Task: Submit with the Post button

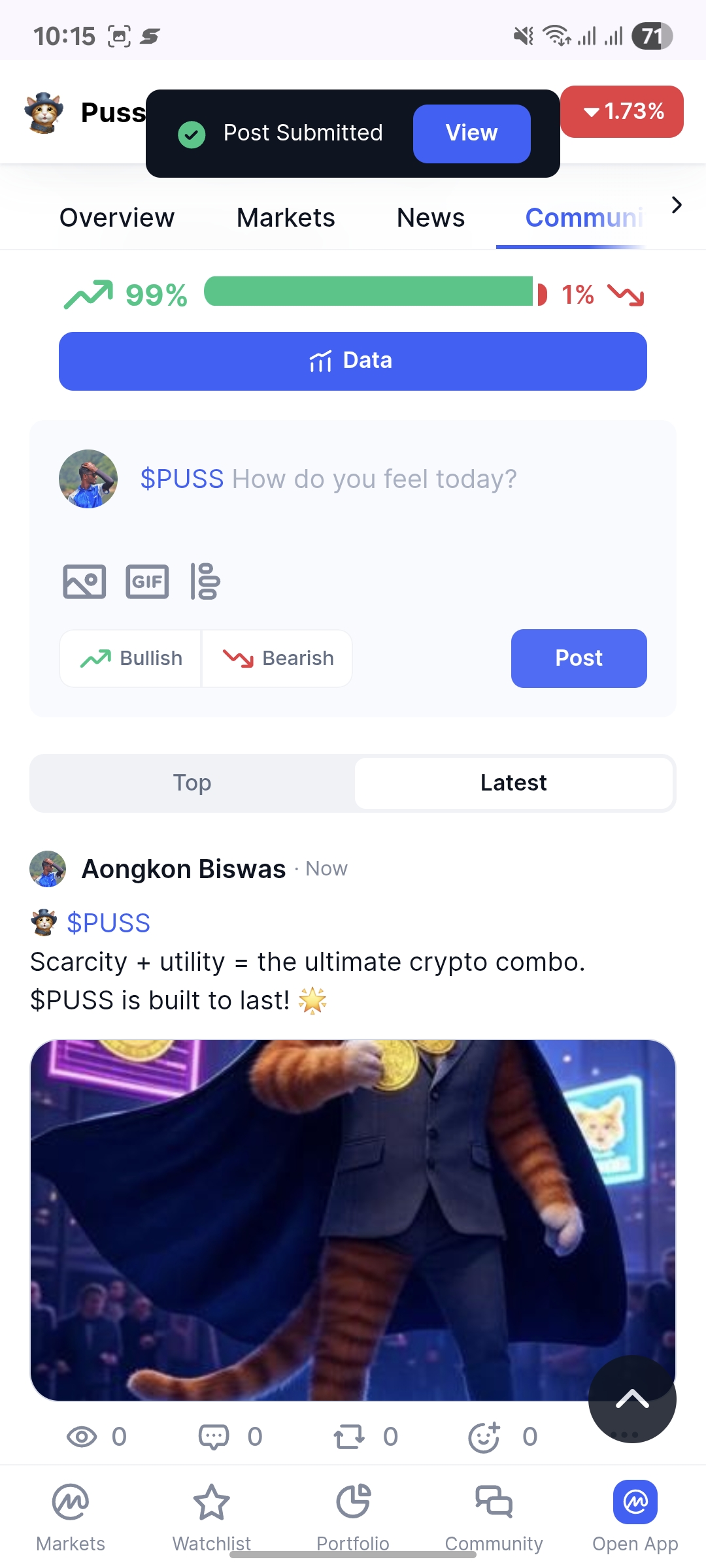Action: 579,659
